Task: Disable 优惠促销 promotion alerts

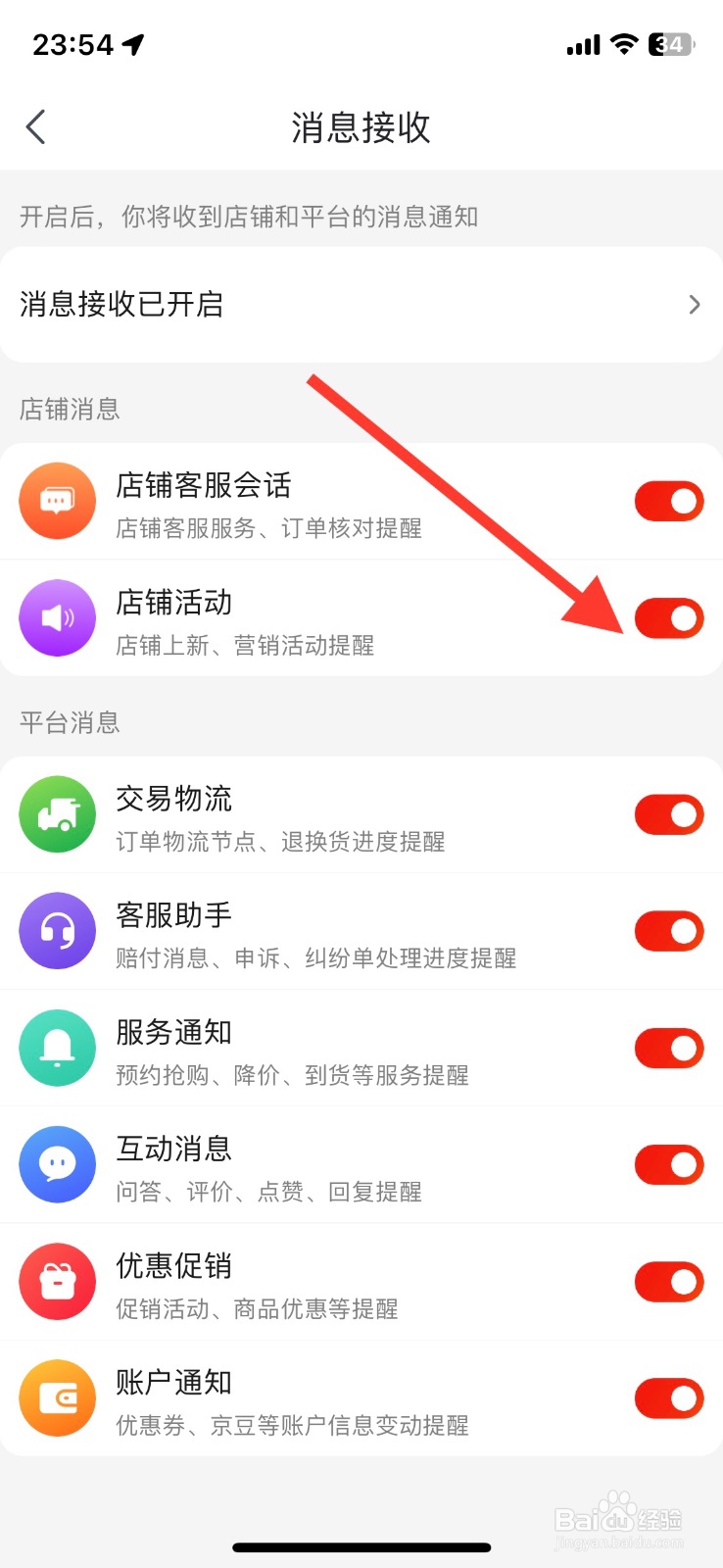Action: point(668,1281)
